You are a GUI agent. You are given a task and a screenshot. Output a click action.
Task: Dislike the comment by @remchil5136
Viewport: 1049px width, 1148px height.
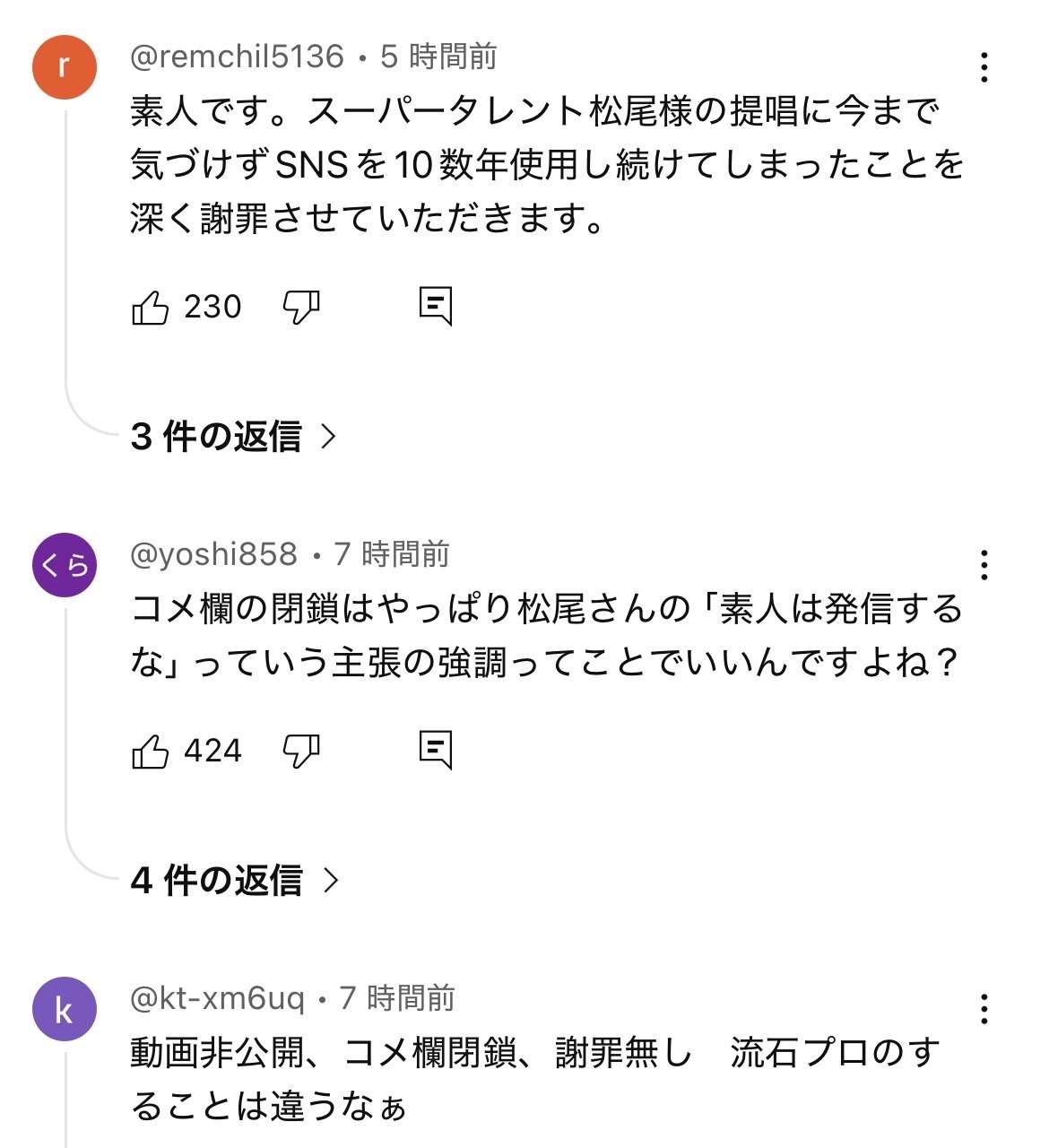301,308
